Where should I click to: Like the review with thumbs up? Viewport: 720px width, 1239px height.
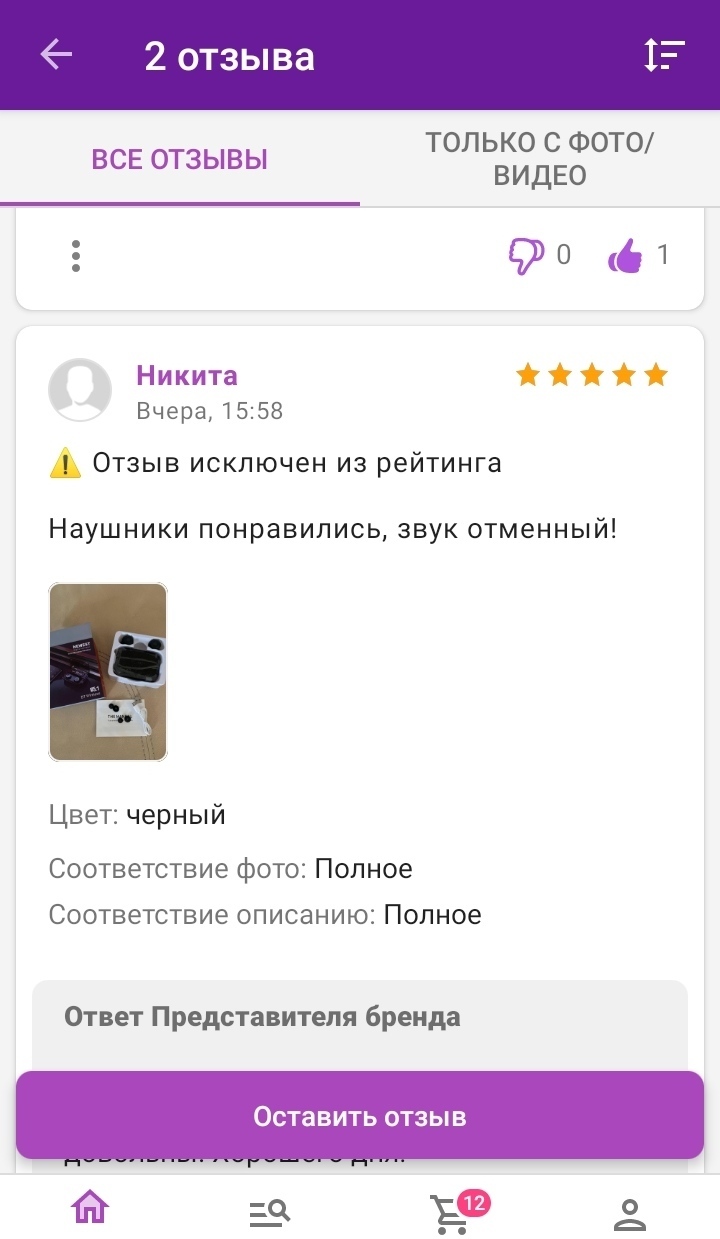pos(625,257)
